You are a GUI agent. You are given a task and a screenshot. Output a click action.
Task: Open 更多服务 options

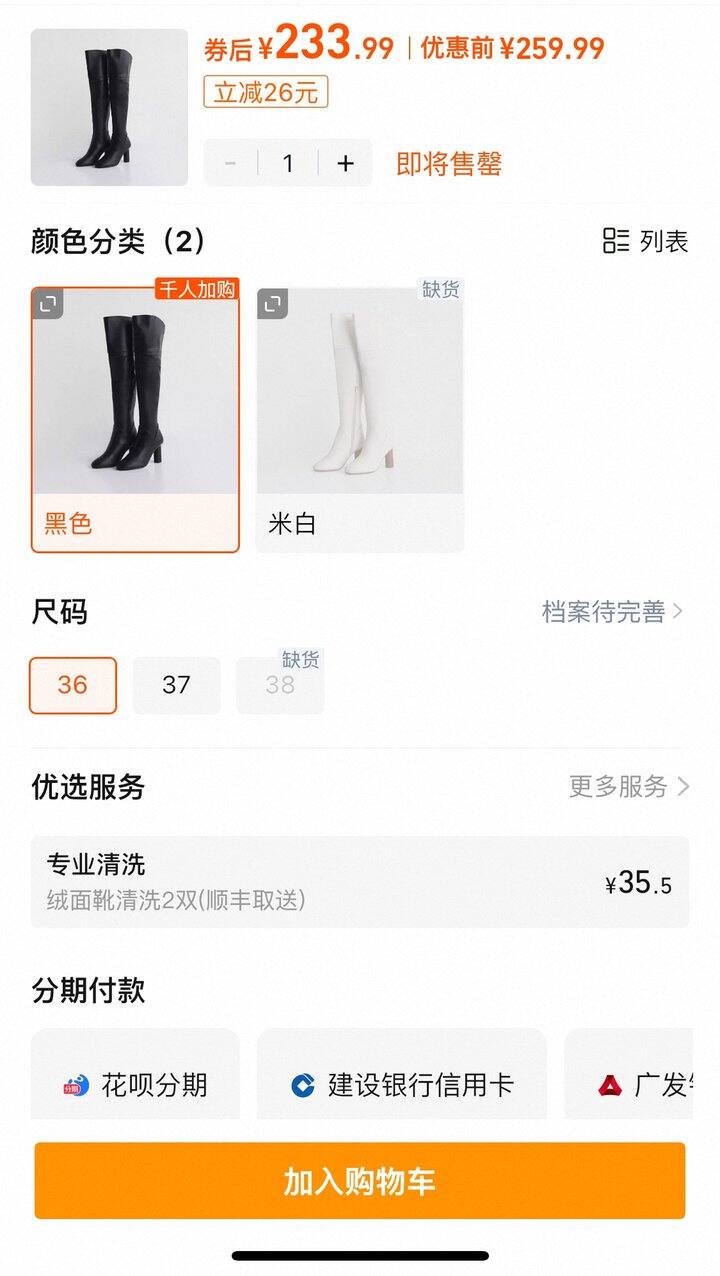pos(628,787)
